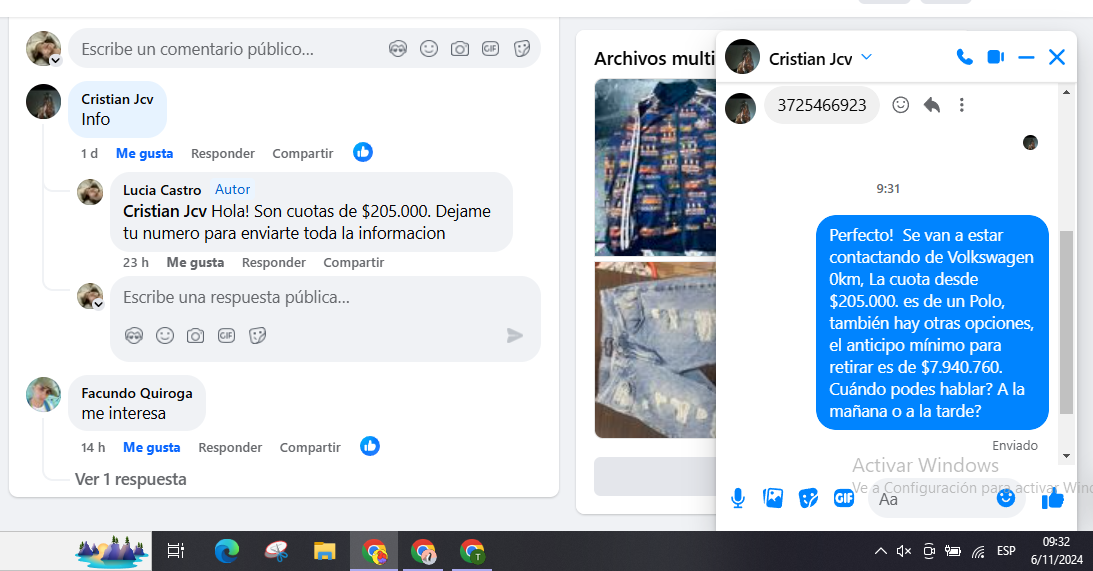Open the GIF picker in chat
The image size is (1093, 571).
point(844,498)
